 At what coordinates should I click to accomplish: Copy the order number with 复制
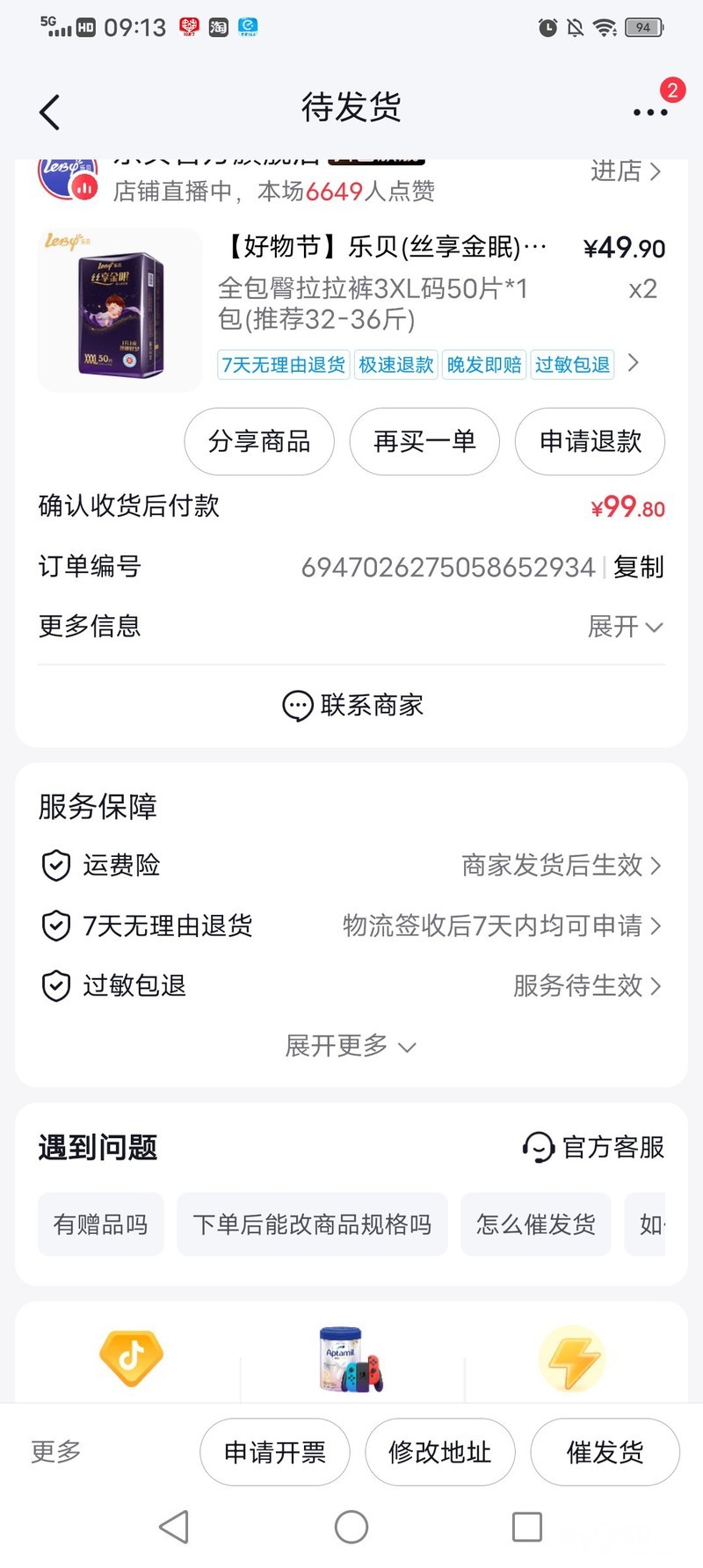point(639,568)
